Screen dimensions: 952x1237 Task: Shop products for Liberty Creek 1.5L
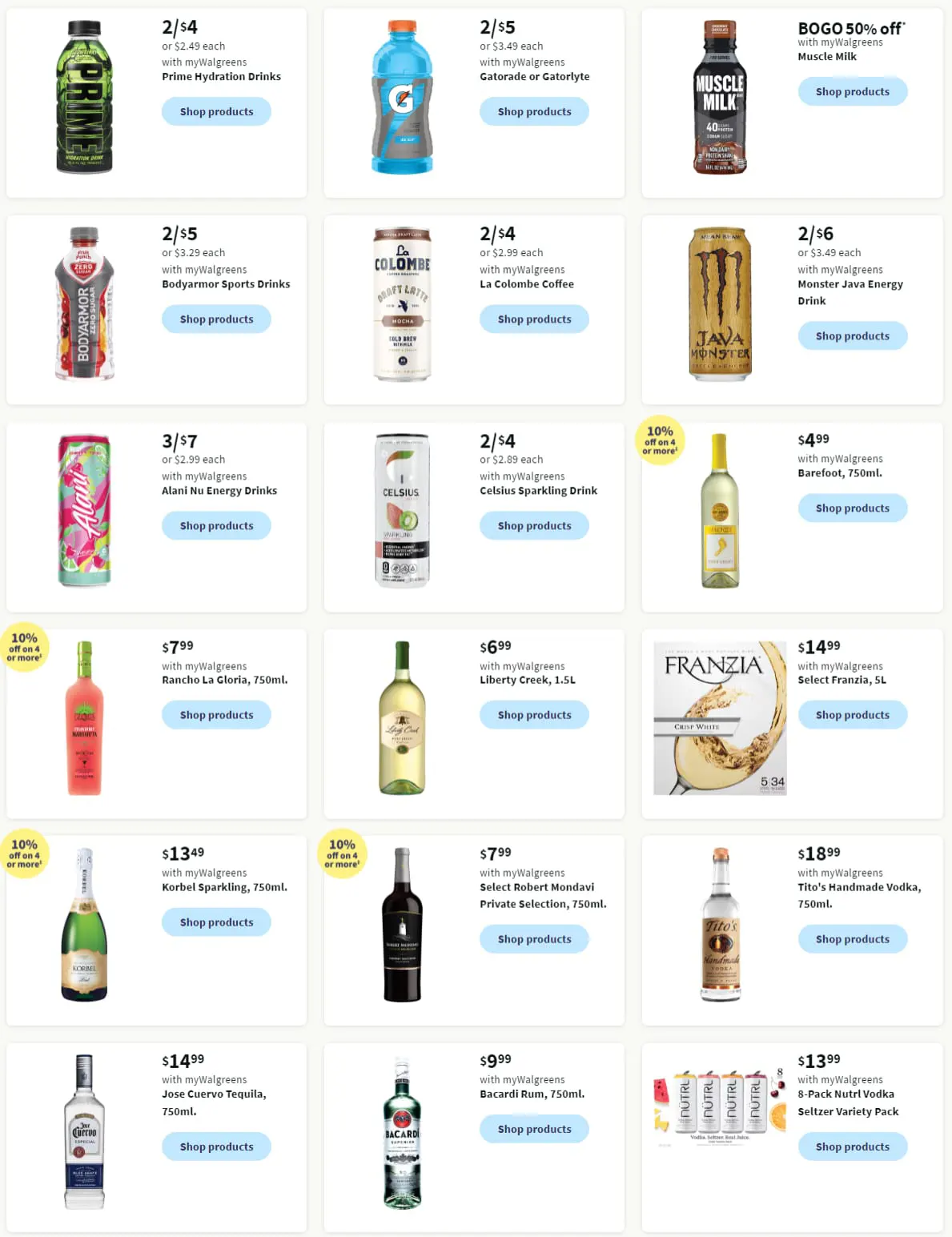tap(534, 714)
